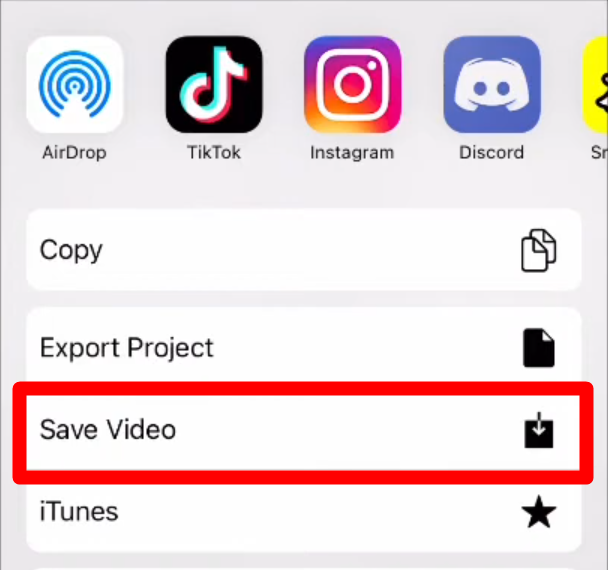Screen dimensions: 608x570
Task: Share to Instagram
Action: (352, 85)
